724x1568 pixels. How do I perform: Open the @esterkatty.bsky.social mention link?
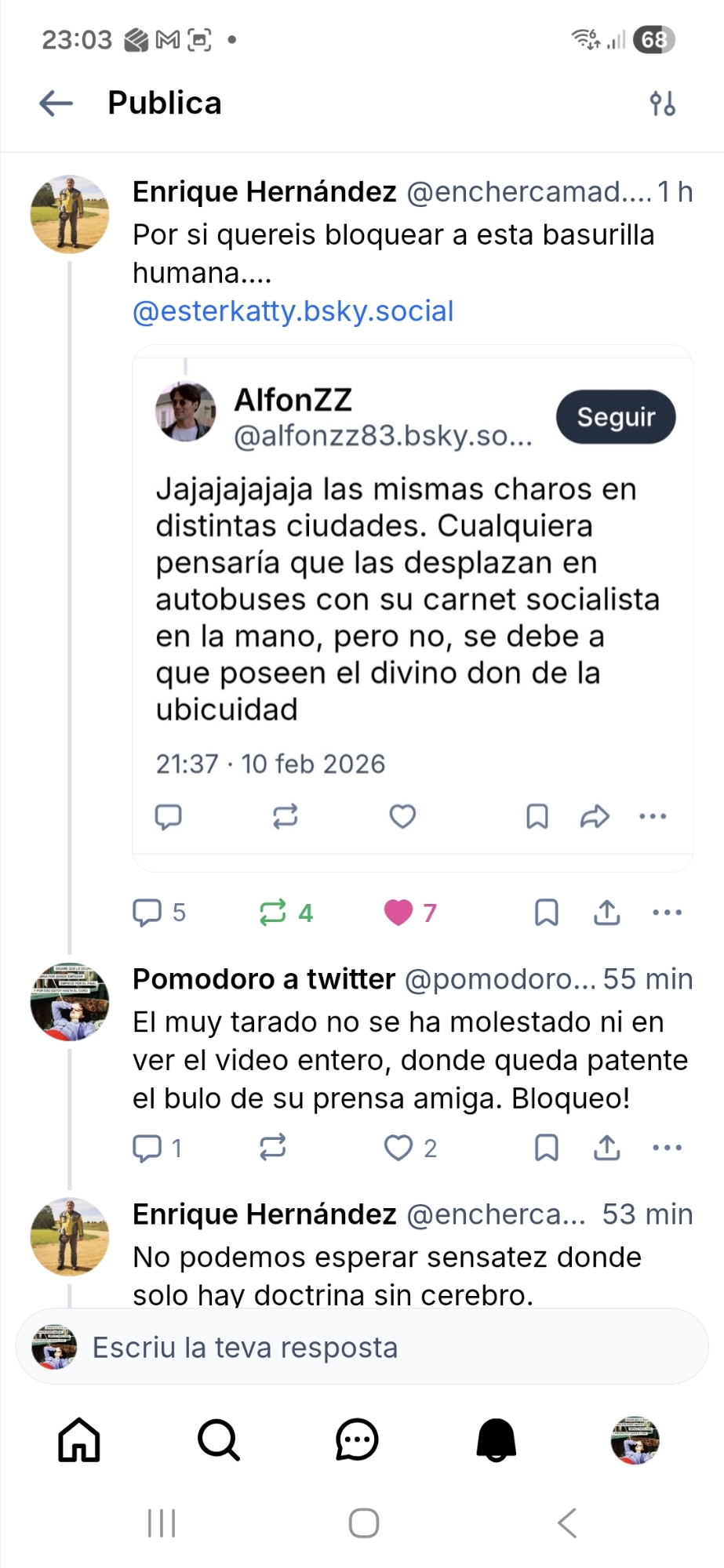293,311
